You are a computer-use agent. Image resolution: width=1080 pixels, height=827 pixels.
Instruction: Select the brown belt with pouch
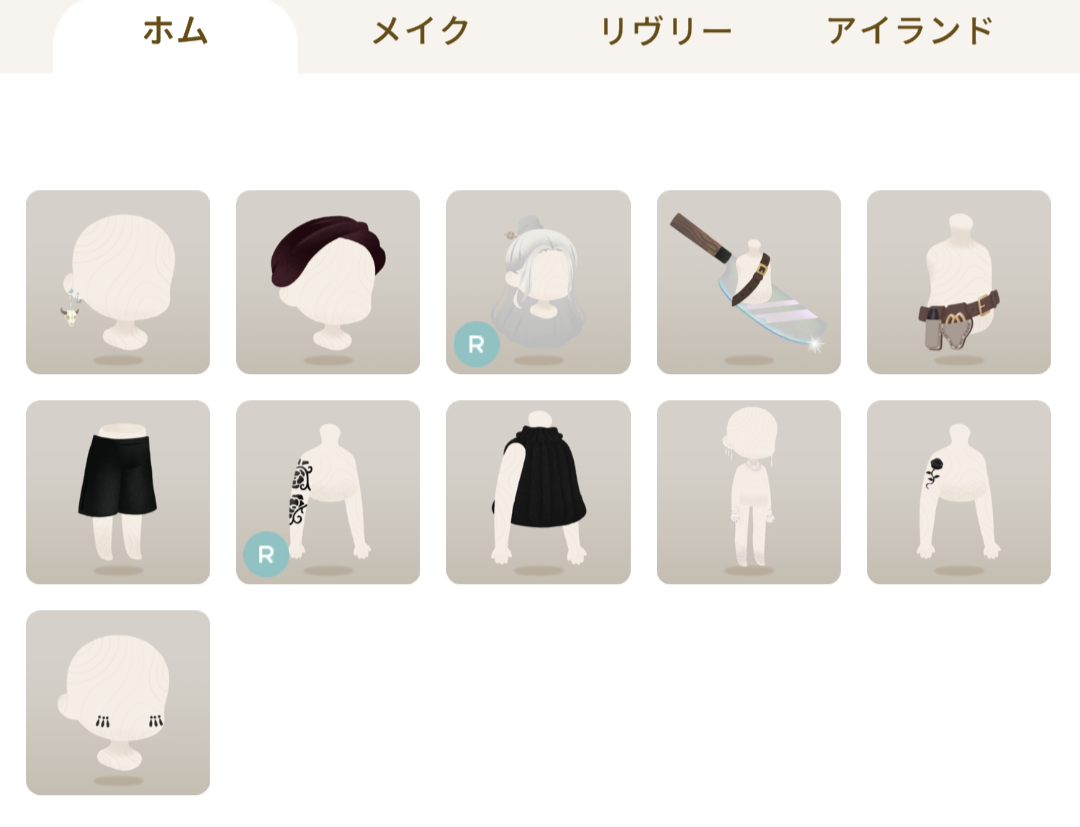coord(958,282)
